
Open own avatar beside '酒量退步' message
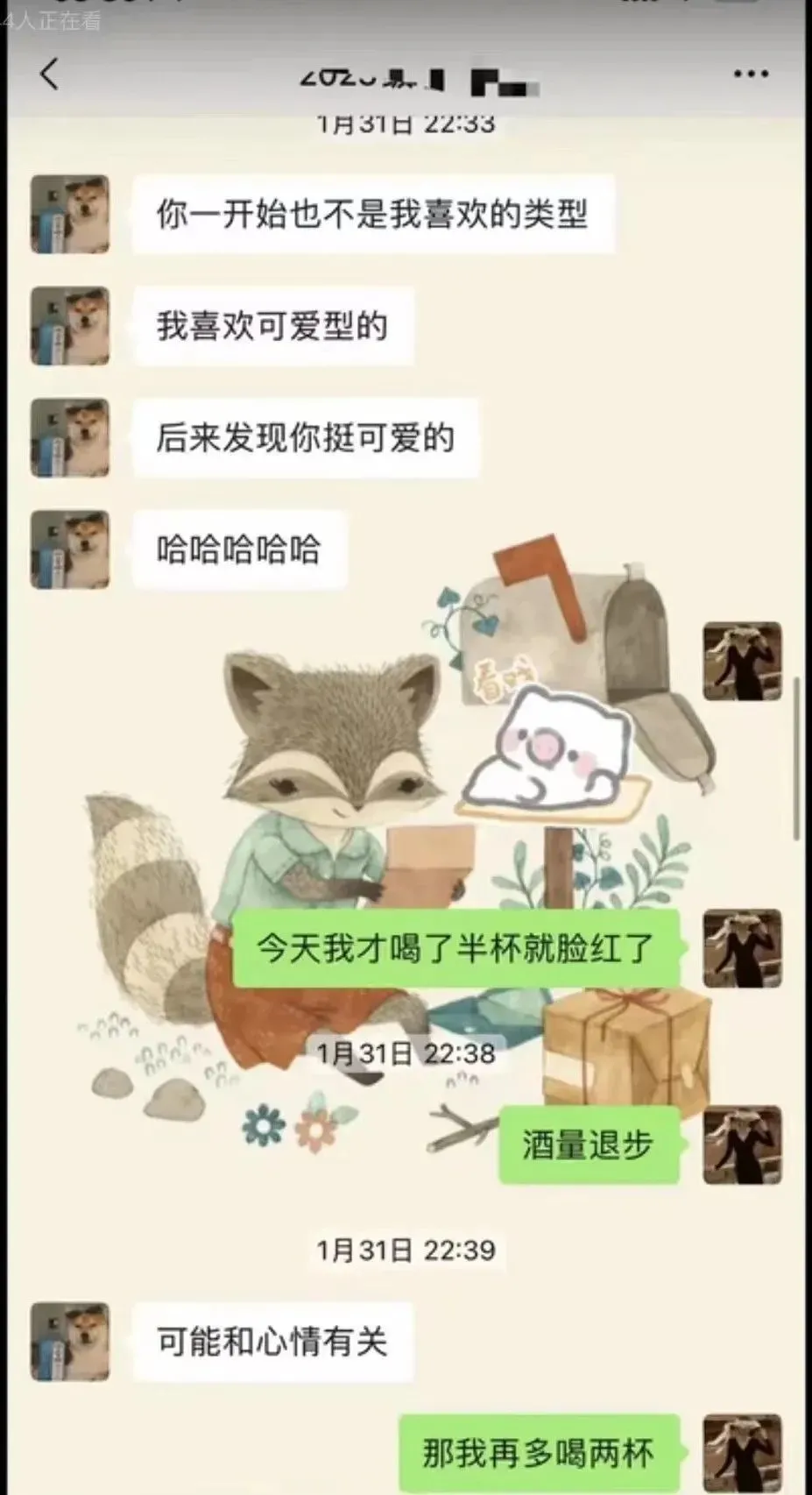742,1144
